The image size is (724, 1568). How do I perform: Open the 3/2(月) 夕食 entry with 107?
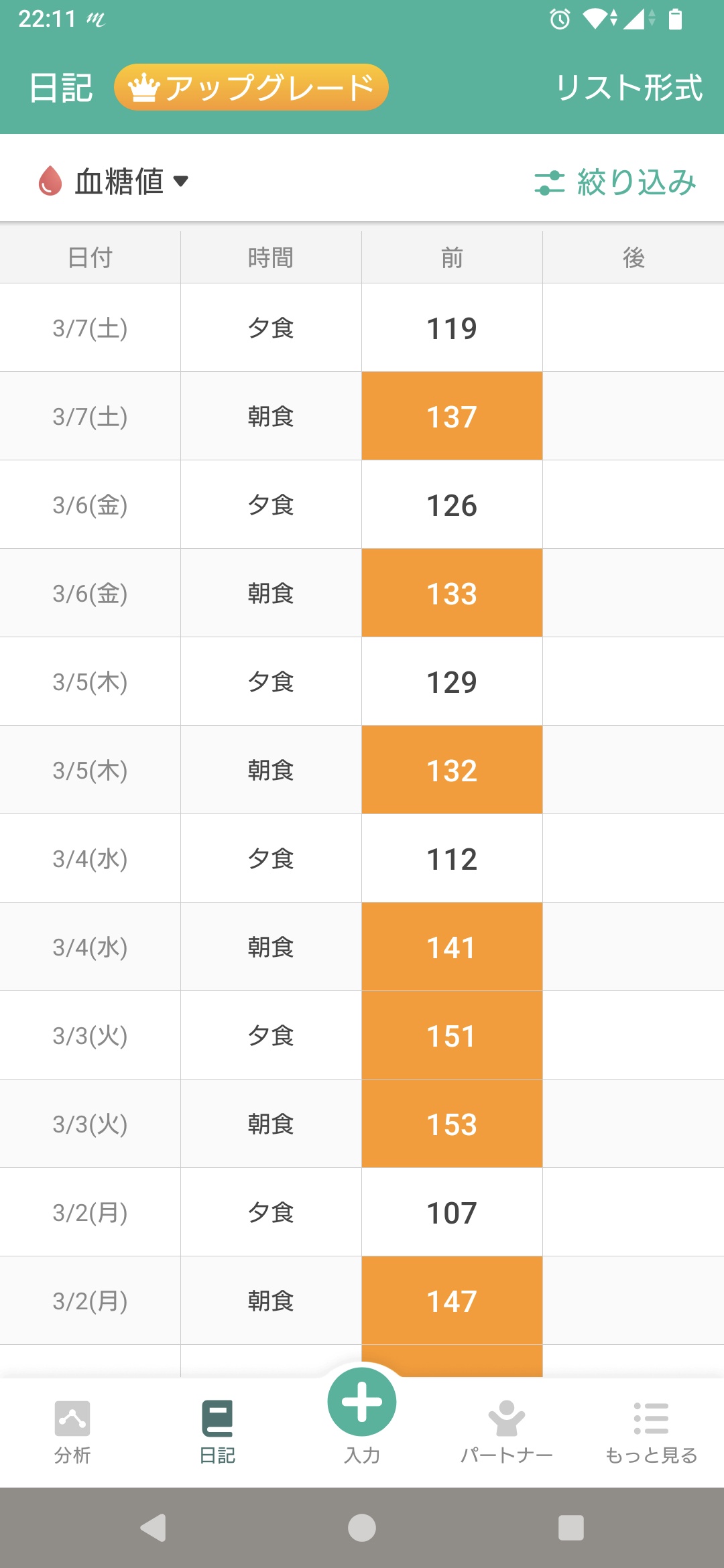pos(362,1212)
